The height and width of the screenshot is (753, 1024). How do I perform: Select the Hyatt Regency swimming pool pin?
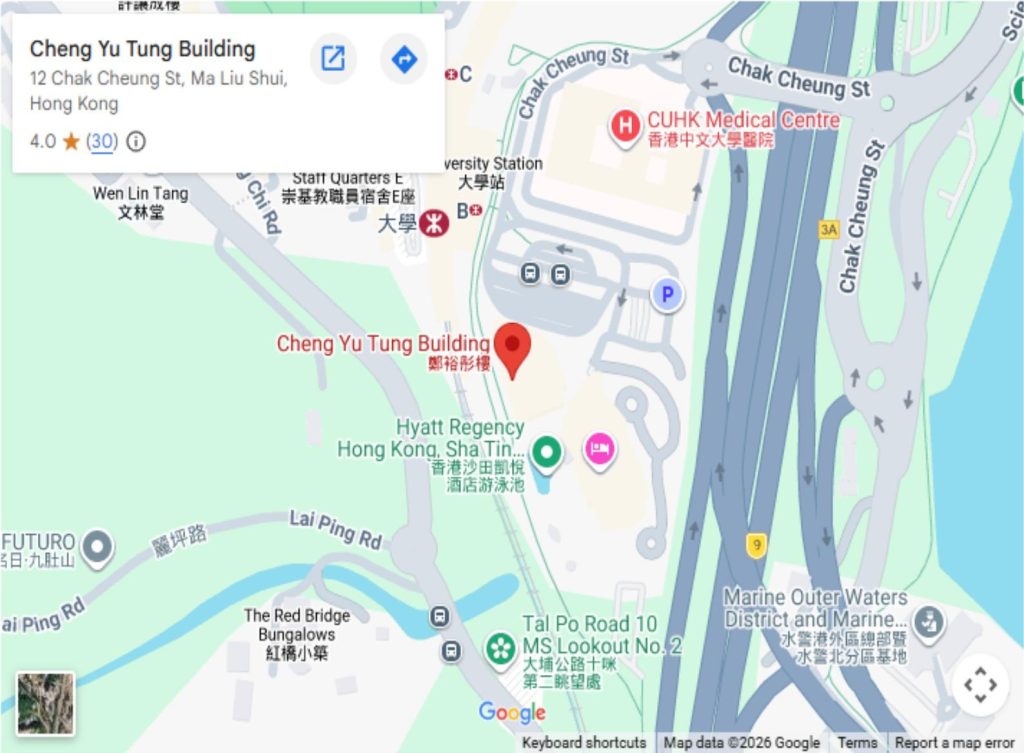pos(547,453)
